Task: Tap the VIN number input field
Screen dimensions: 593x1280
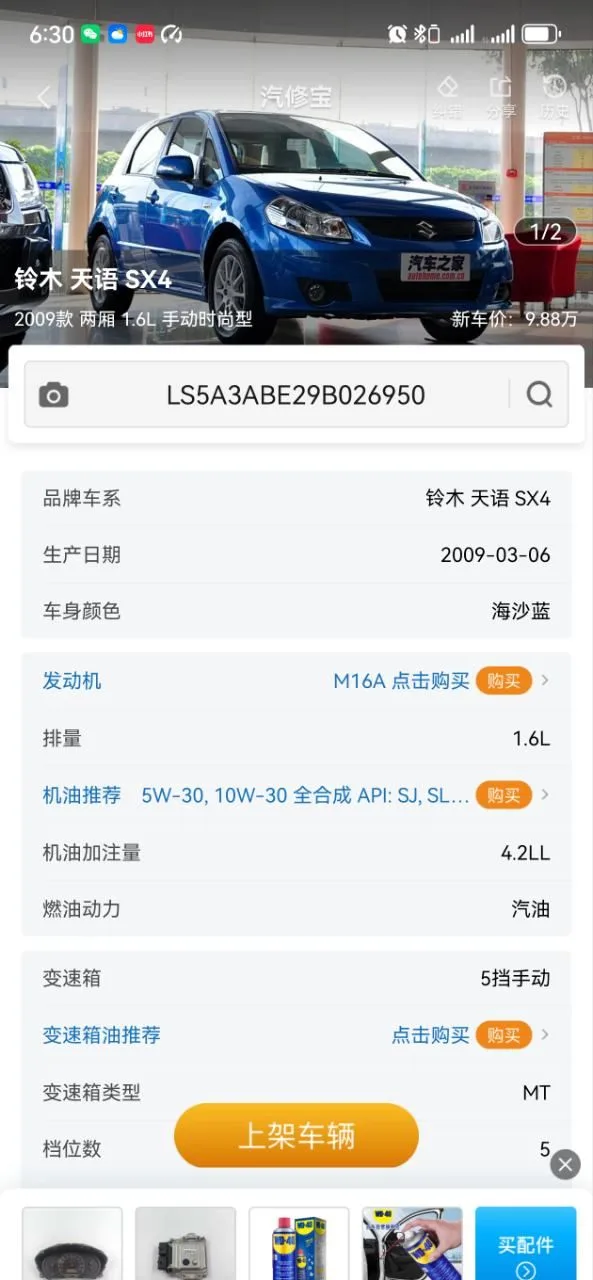Action: [x=296, y=395]
